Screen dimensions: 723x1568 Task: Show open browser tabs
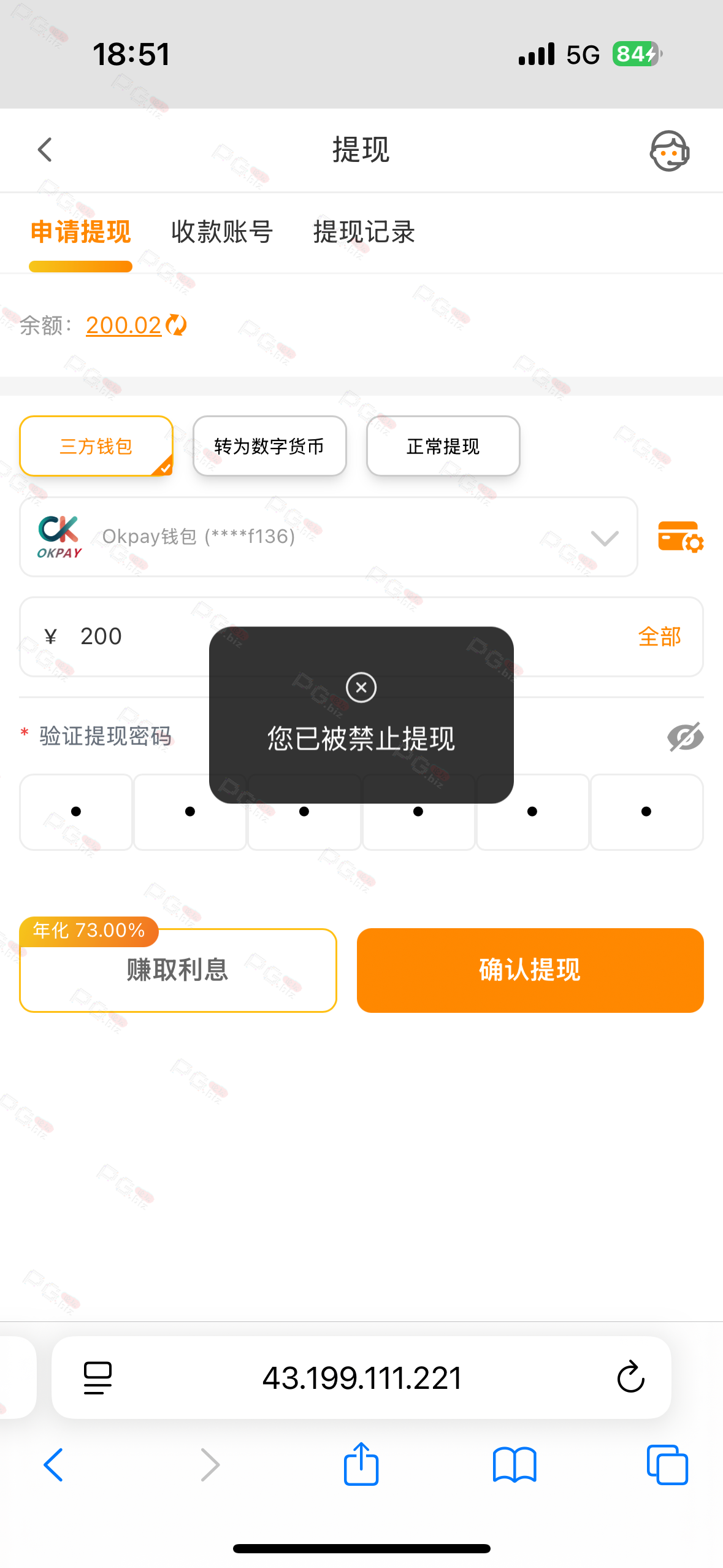click(667, 1464)
